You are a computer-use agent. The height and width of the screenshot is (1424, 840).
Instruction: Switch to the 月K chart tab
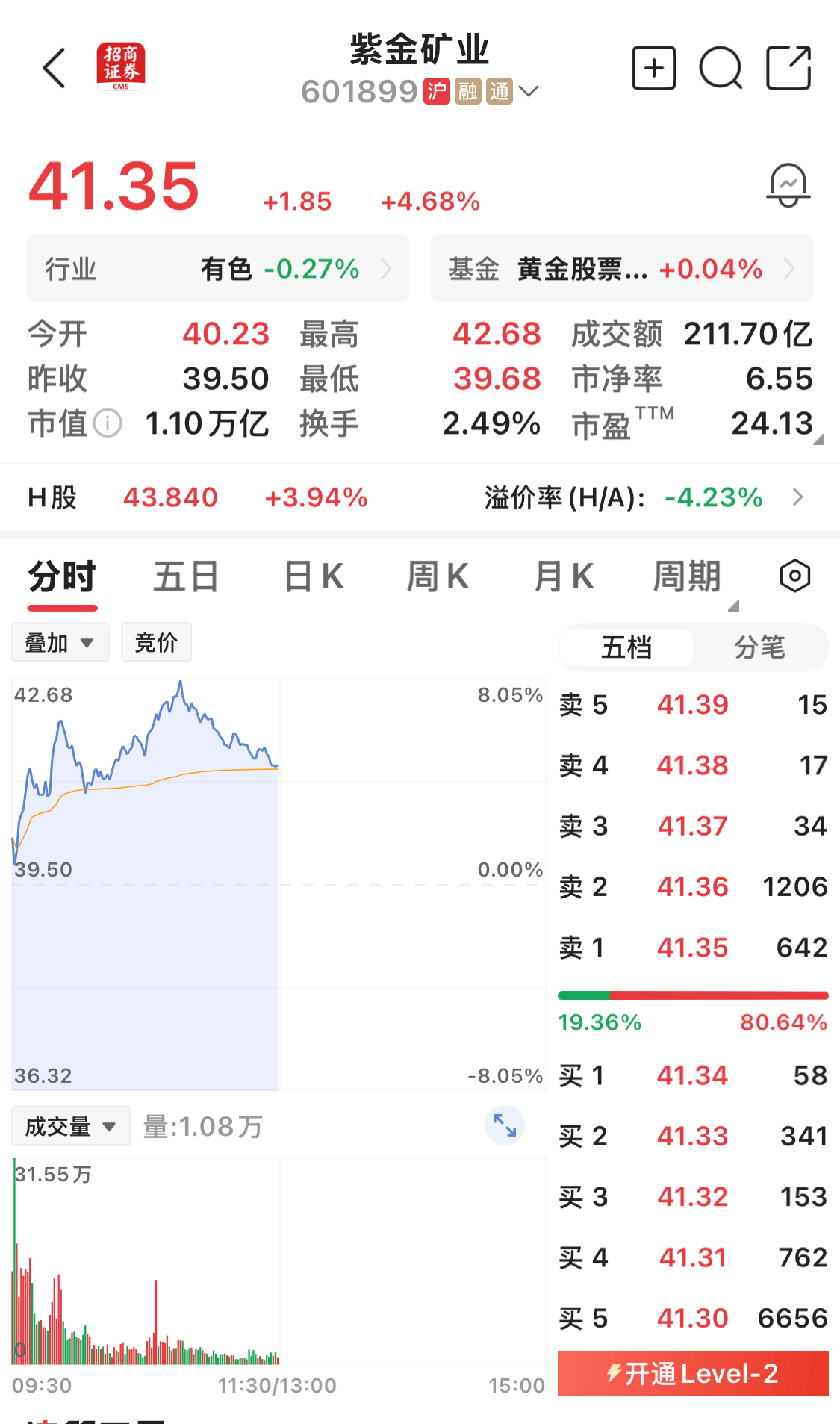tap(564, 577)
